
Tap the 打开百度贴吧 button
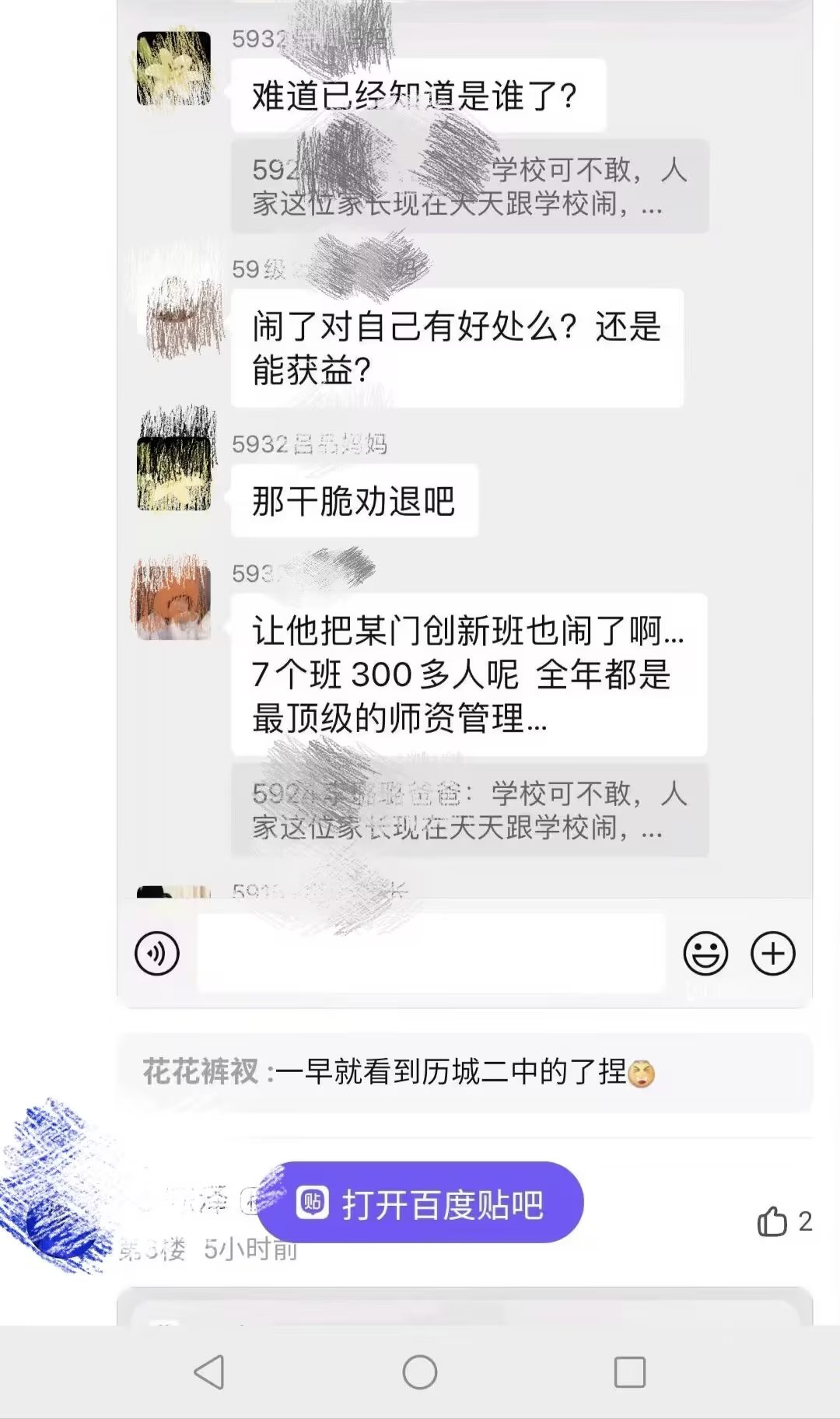click(420, 1203)
